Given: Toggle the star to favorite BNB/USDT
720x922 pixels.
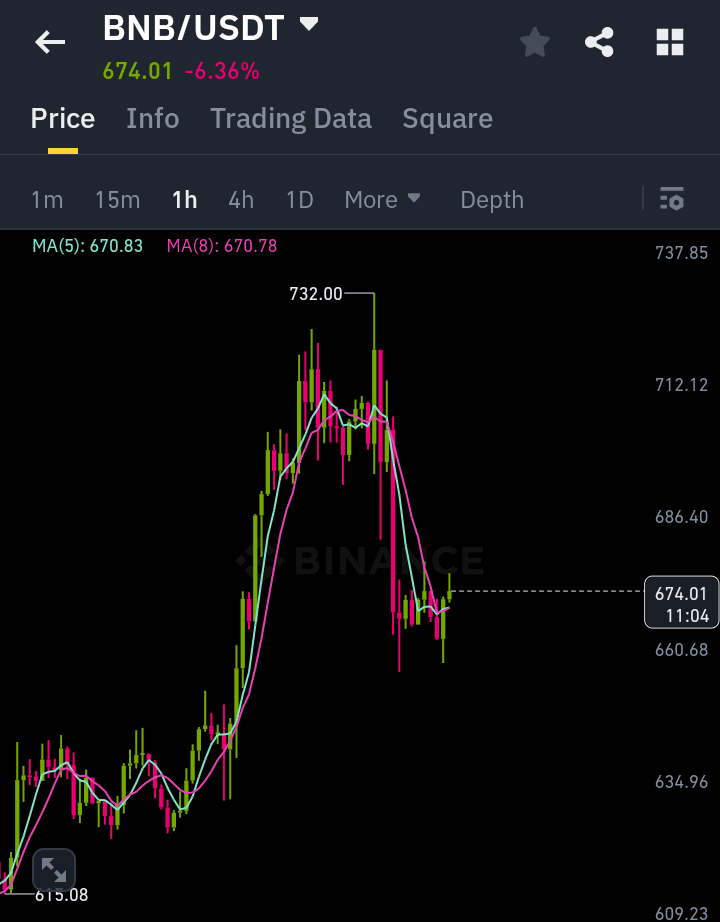Looking at the screenshot, I should (x=534, y=42).
